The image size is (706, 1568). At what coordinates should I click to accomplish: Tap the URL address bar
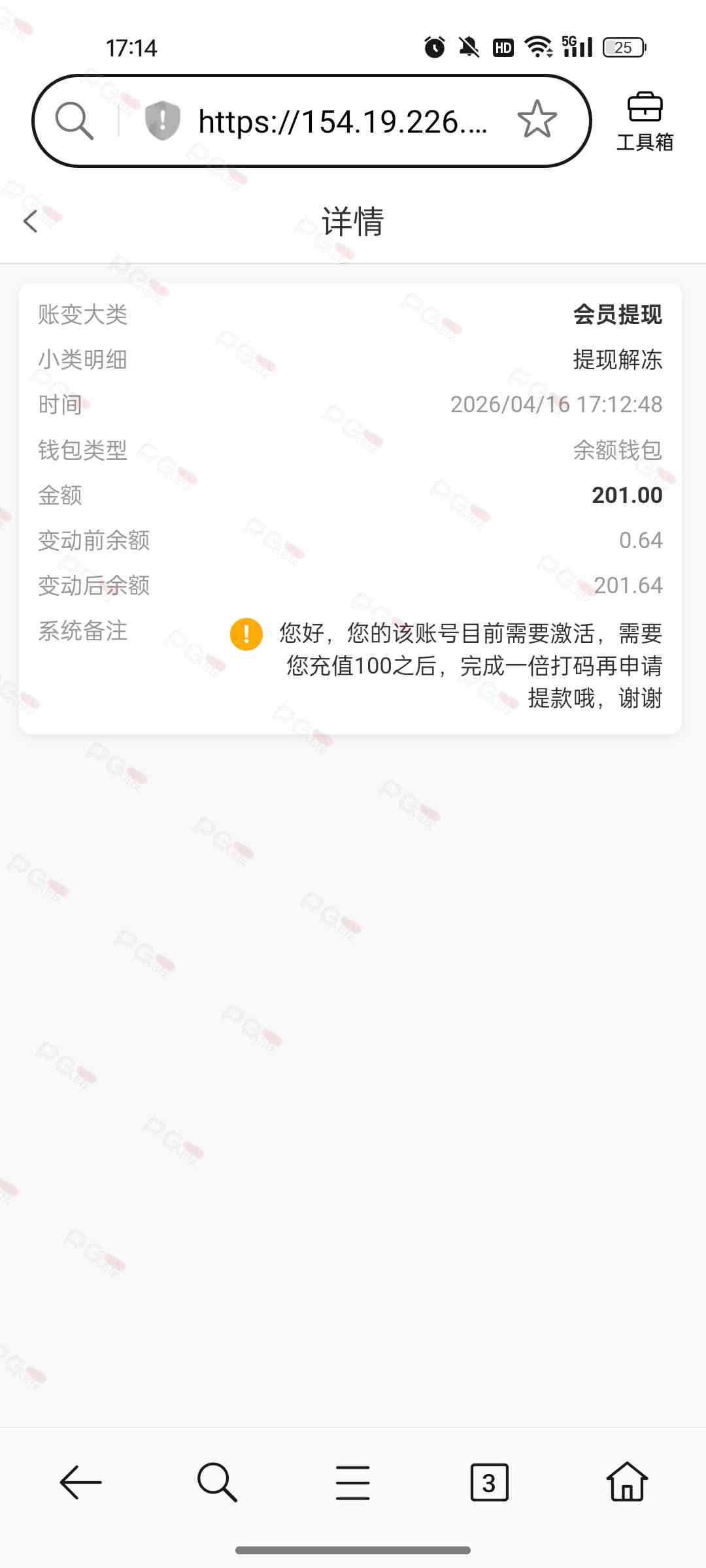click(343, 122)
